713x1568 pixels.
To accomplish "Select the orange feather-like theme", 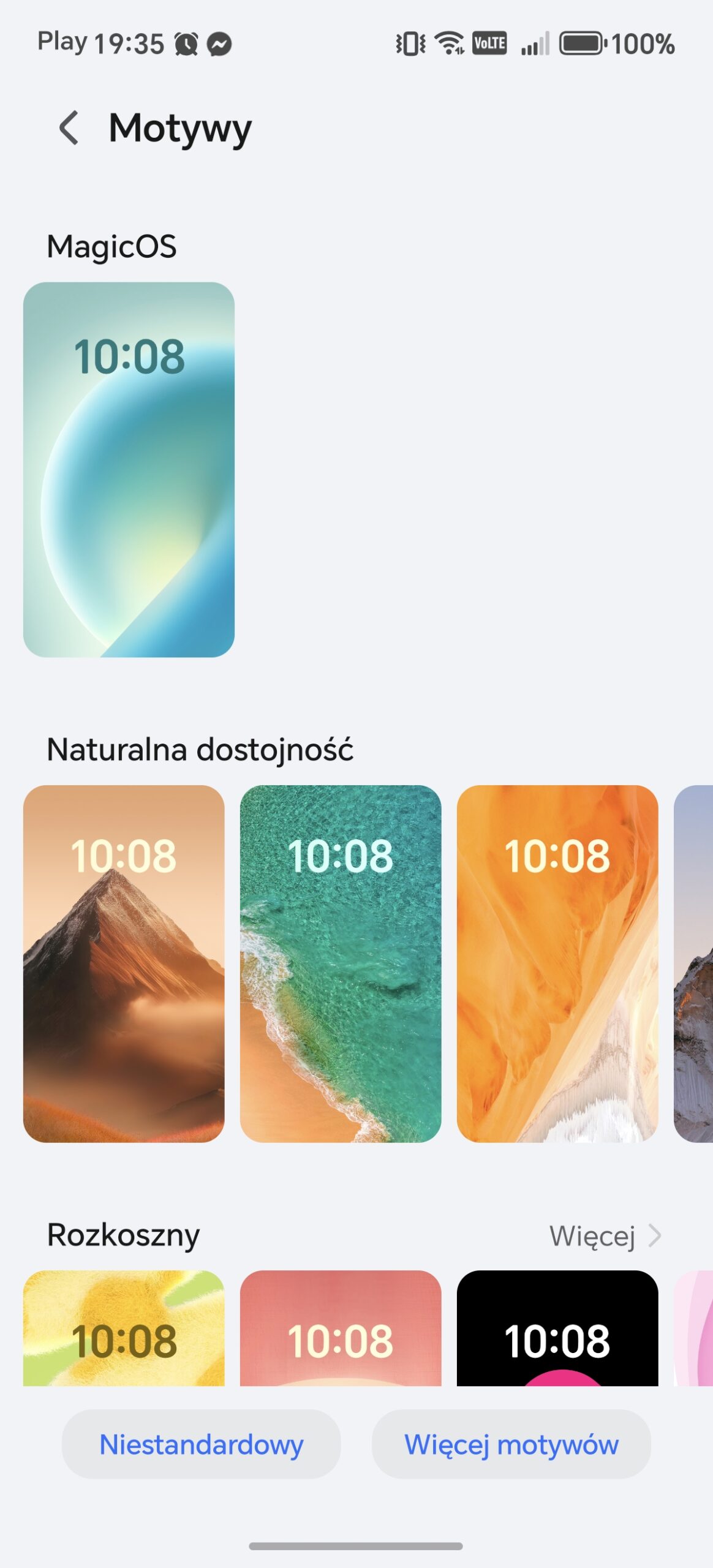I will coord(557,964).
